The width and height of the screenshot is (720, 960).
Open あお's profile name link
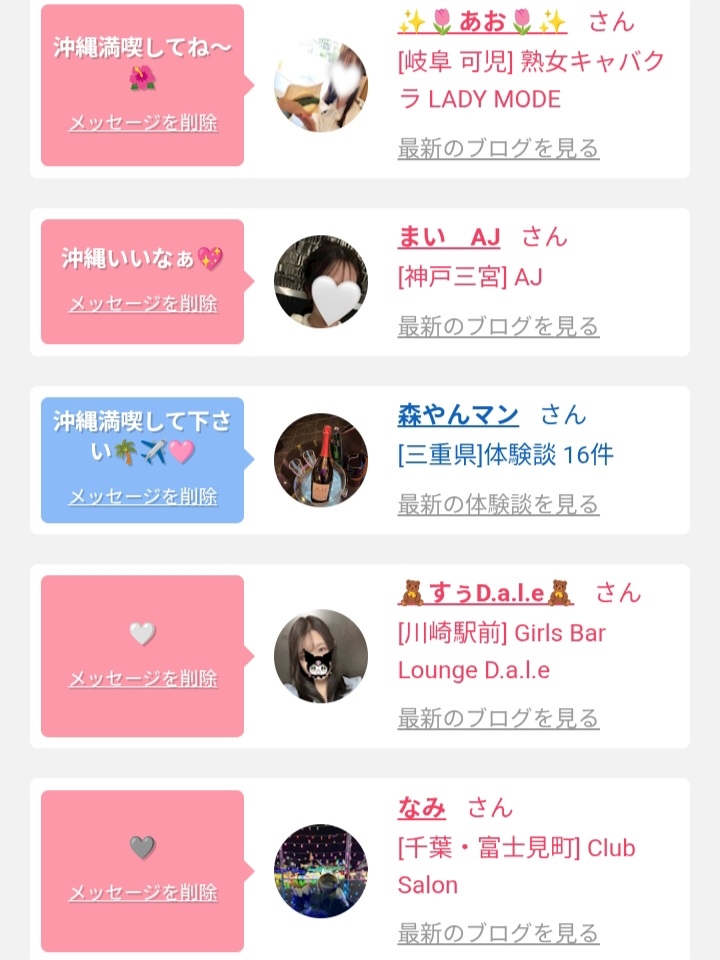(482, 22)
